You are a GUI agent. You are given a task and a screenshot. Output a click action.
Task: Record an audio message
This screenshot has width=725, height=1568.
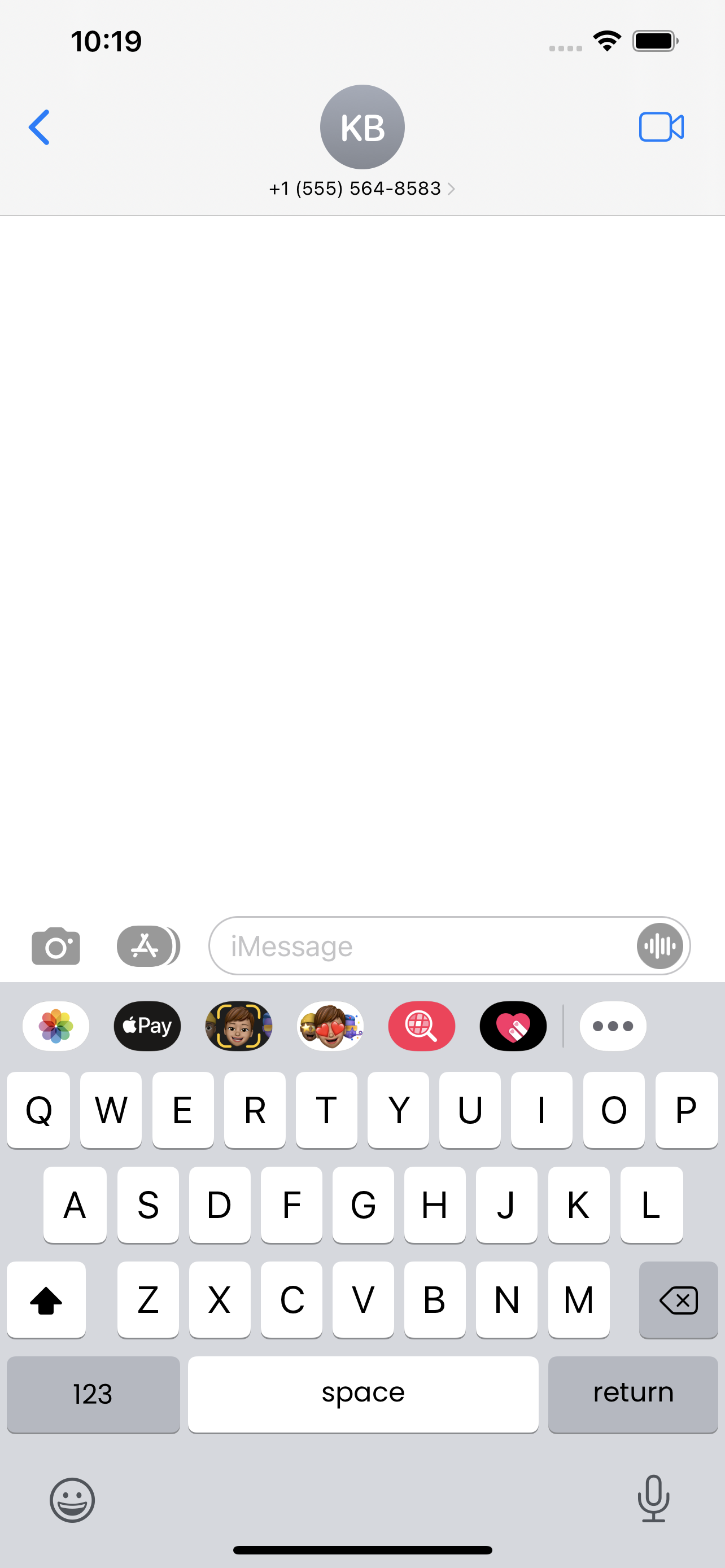660,946
